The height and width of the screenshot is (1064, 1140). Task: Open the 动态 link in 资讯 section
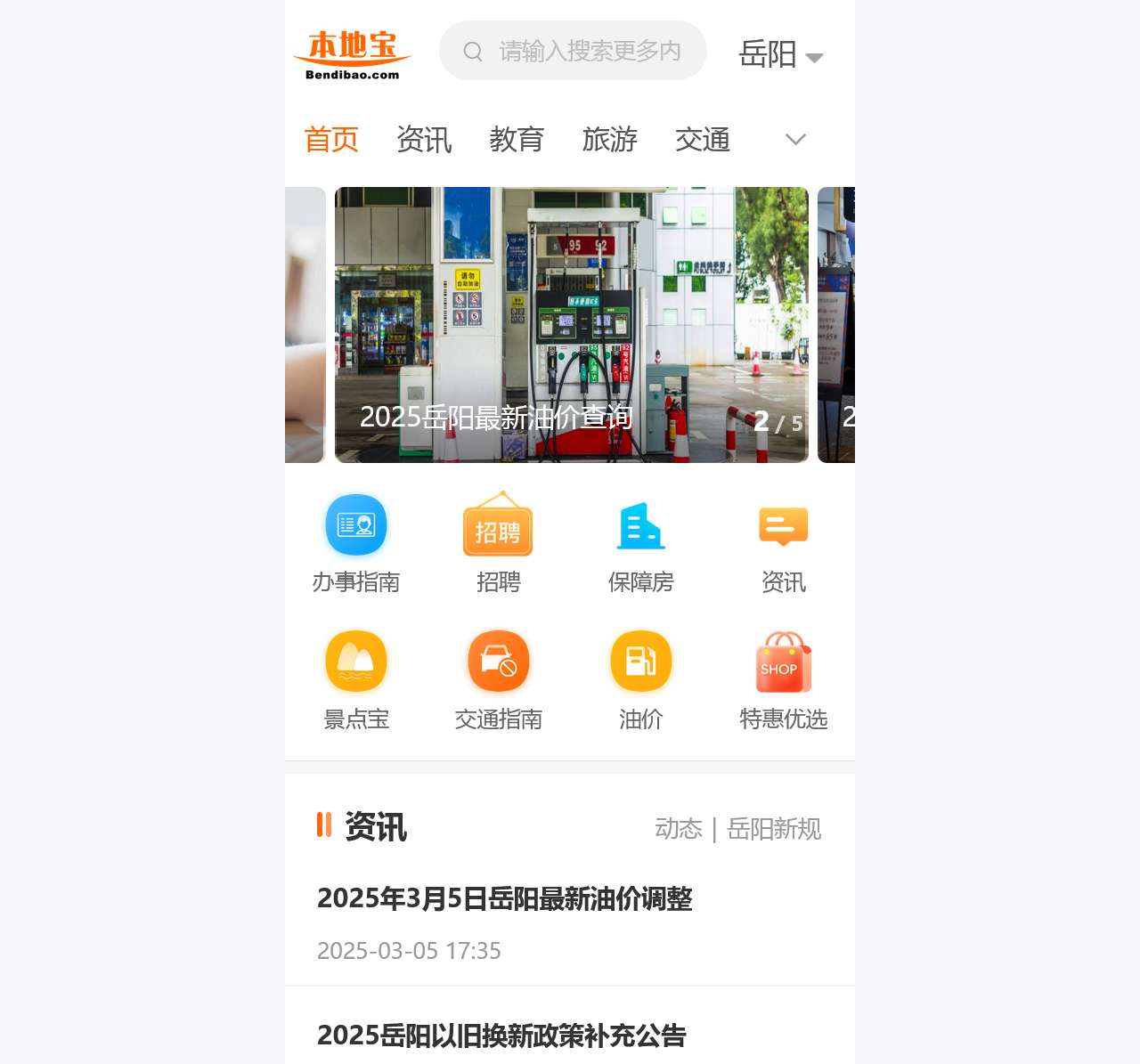679,829
